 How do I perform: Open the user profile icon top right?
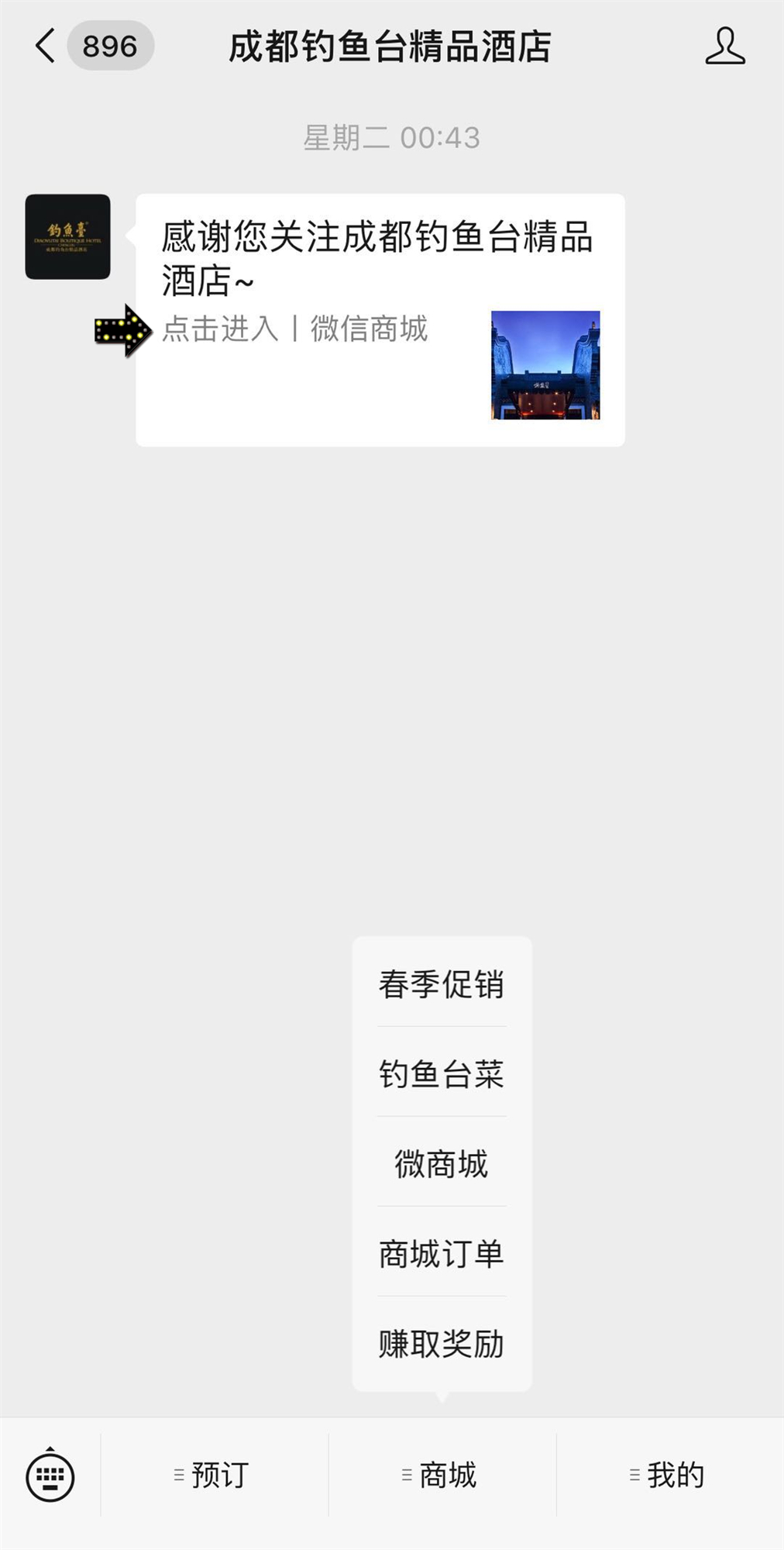(x=725, y=46)
